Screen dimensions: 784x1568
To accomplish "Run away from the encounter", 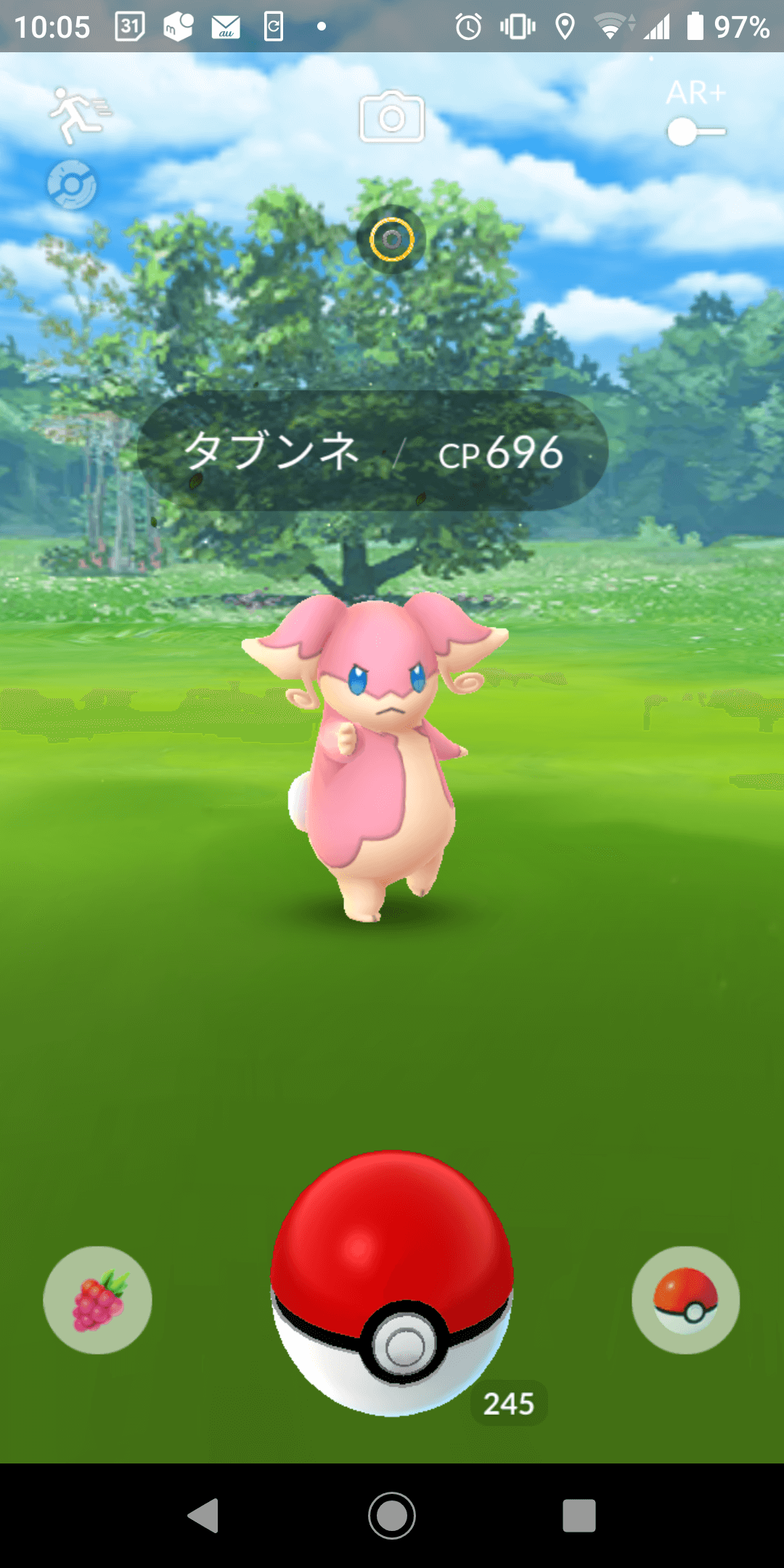I will point(78,115).
